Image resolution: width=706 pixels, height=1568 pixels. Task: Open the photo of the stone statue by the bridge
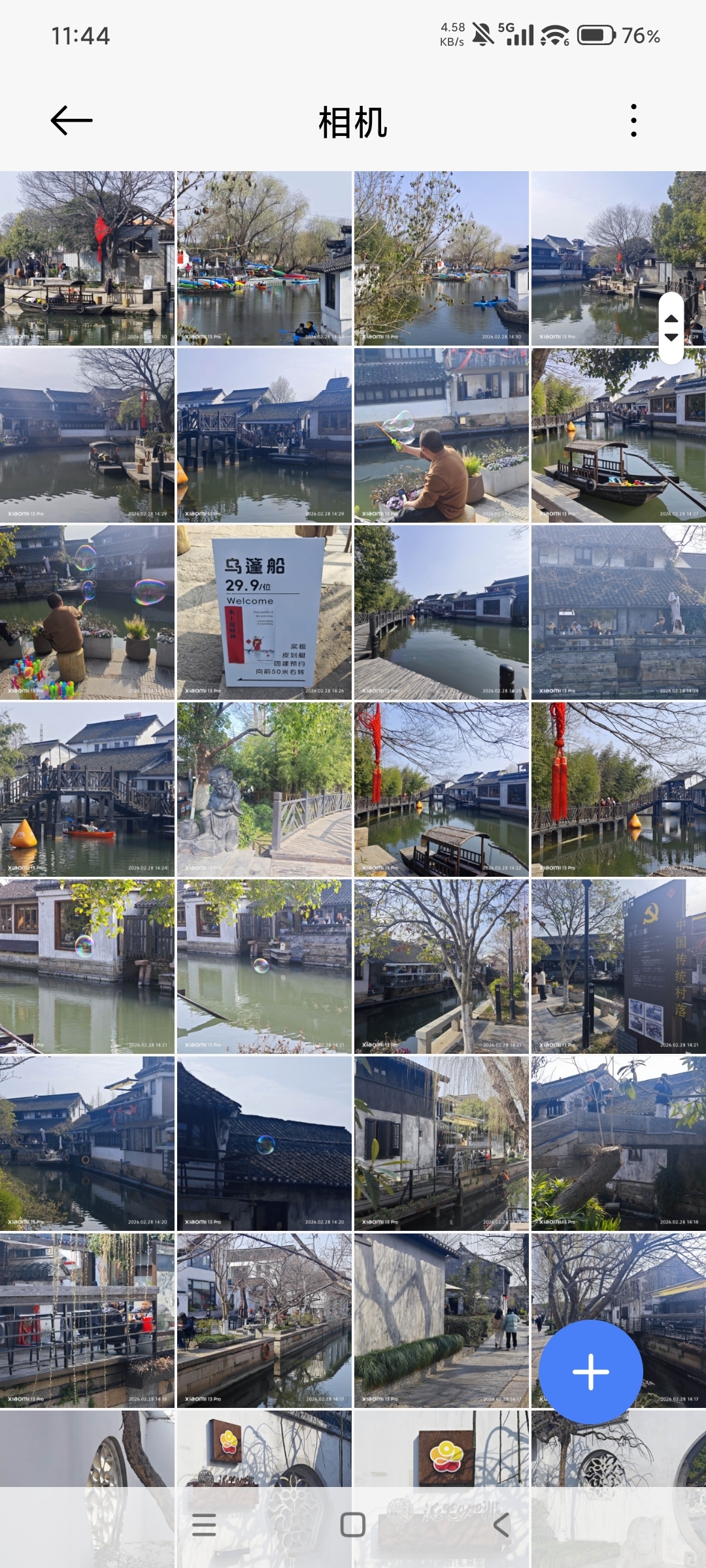tap(264, 789)
